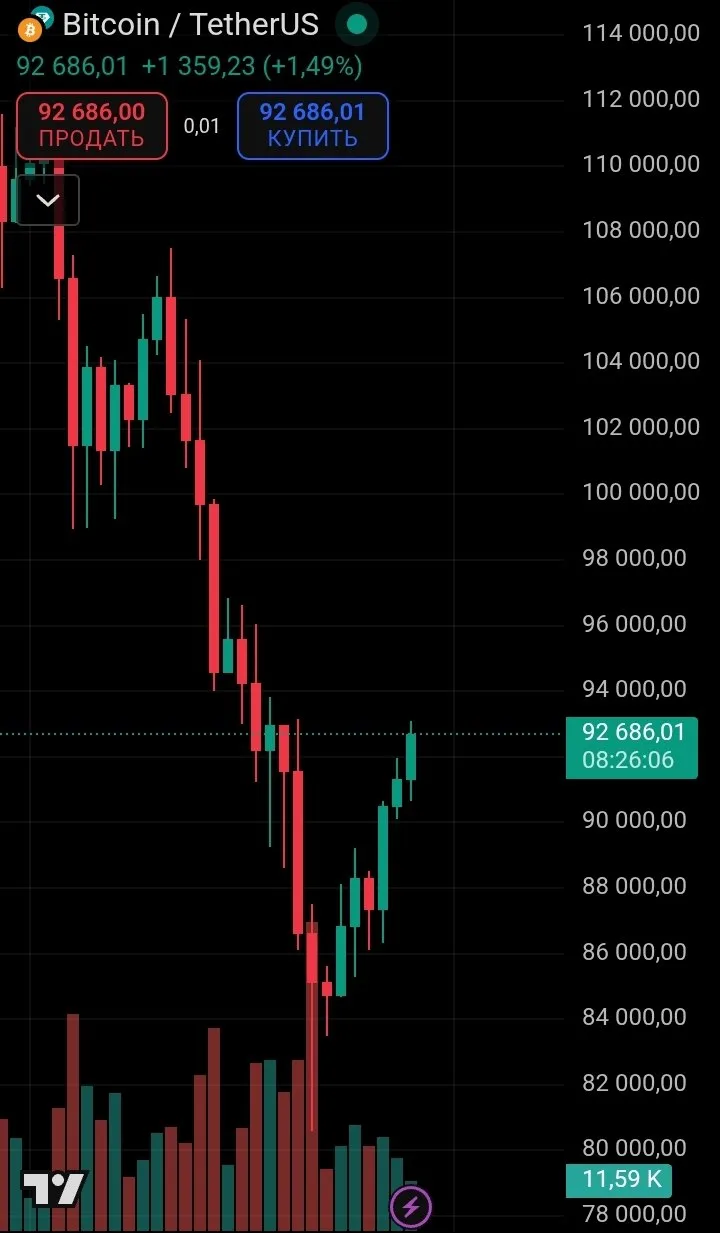The image size is (720, 1233).
Task: Tap the red ПРОДАТЬ sell button
Action: click(x=91, y=125)
